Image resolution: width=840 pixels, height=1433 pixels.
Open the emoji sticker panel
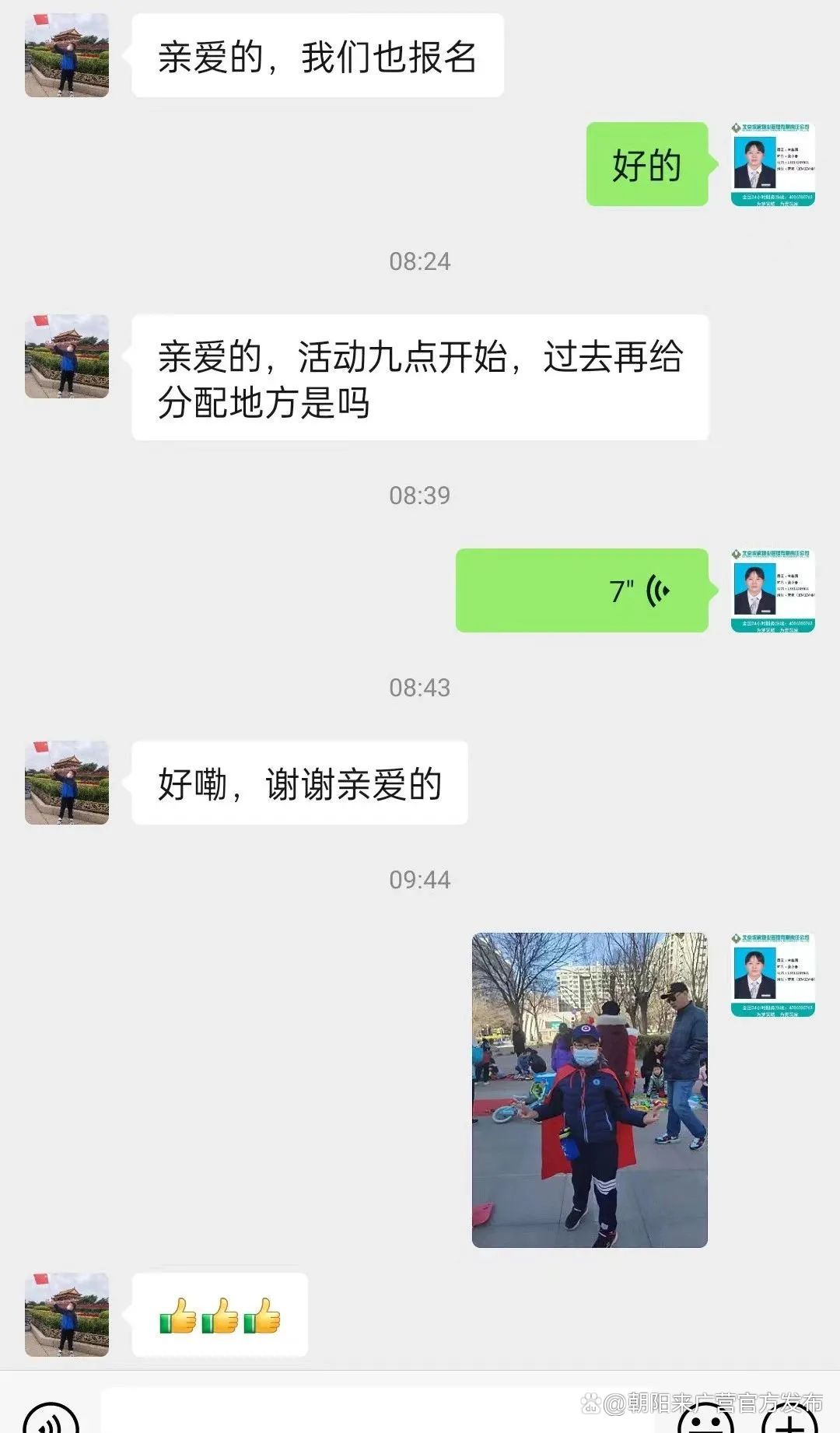706,1421
